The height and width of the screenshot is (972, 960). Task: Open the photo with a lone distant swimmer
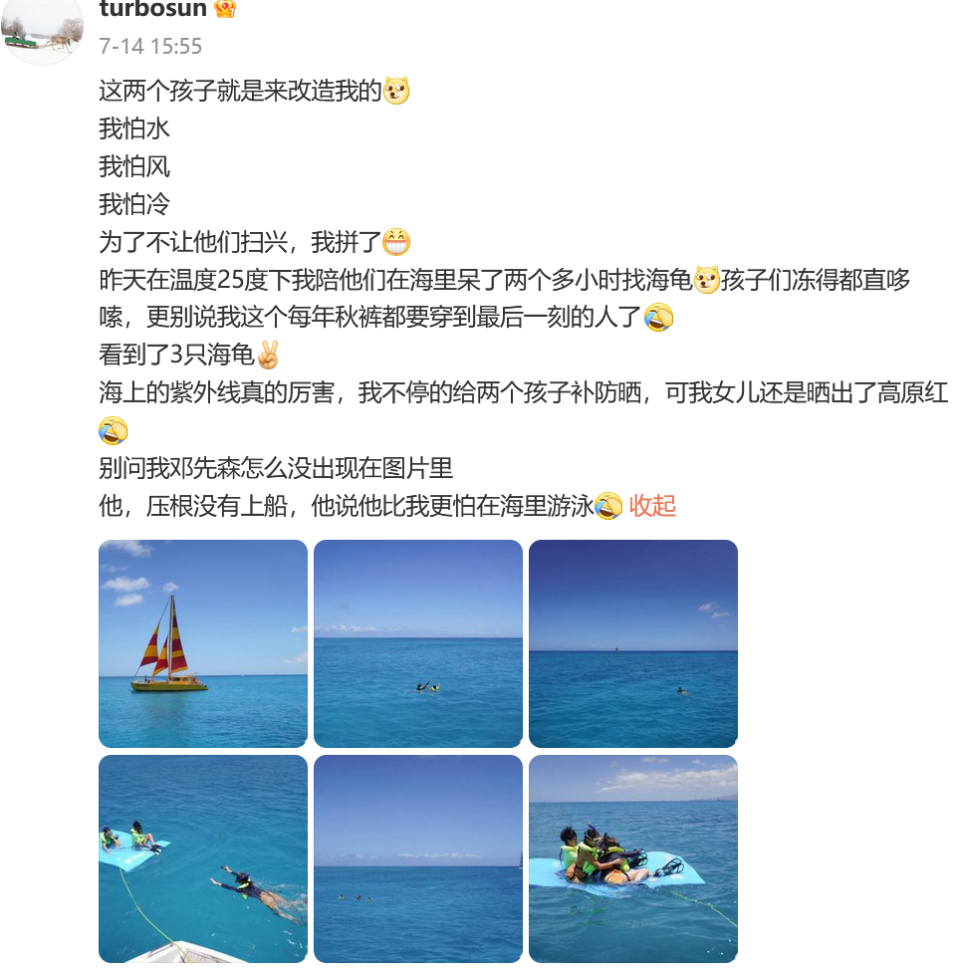coord(633,643)
